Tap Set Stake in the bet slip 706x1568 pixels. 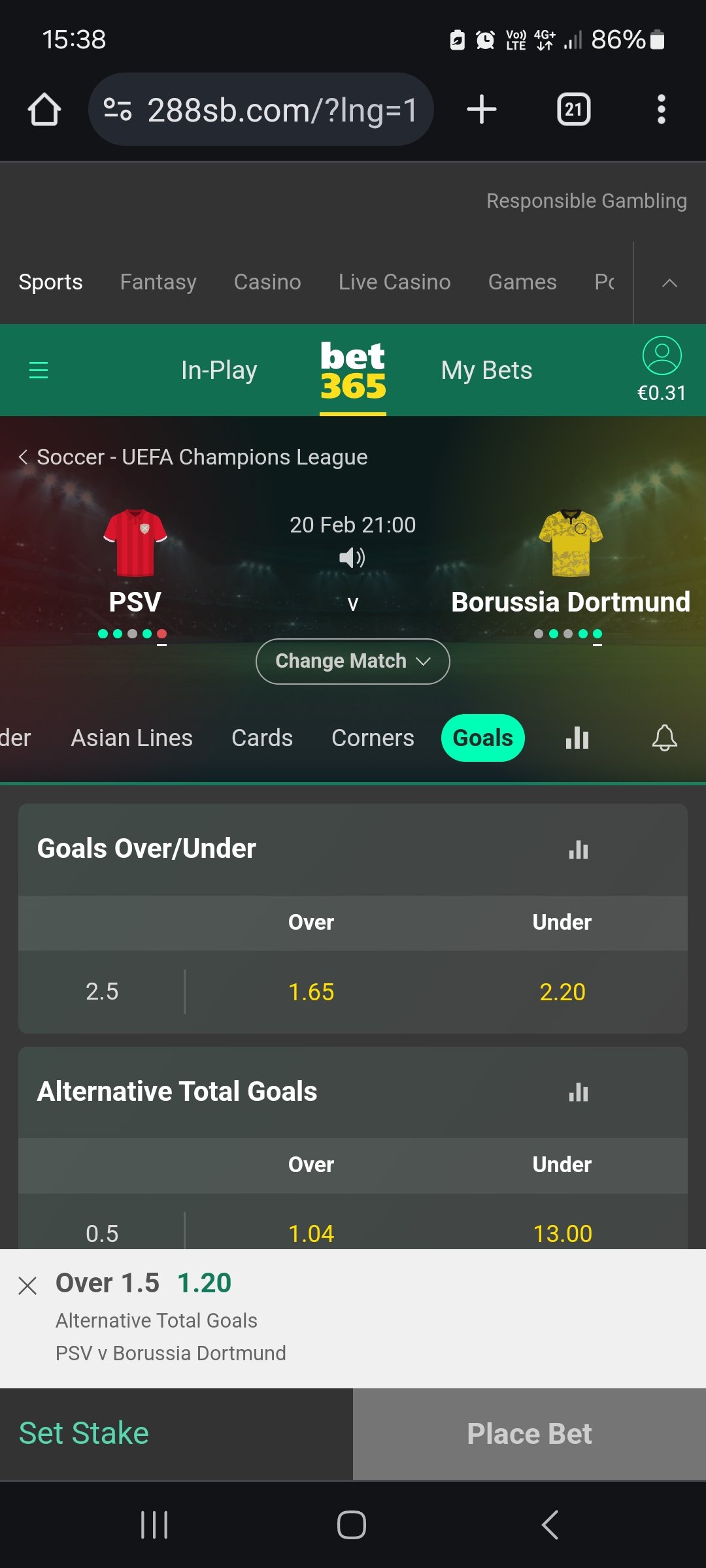[84, 1433]
